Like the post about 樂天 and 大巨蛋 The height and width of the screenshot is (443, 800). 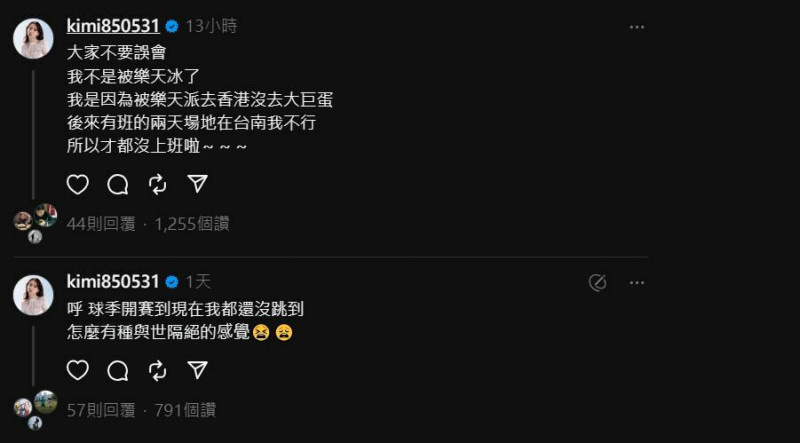[78, 184]
